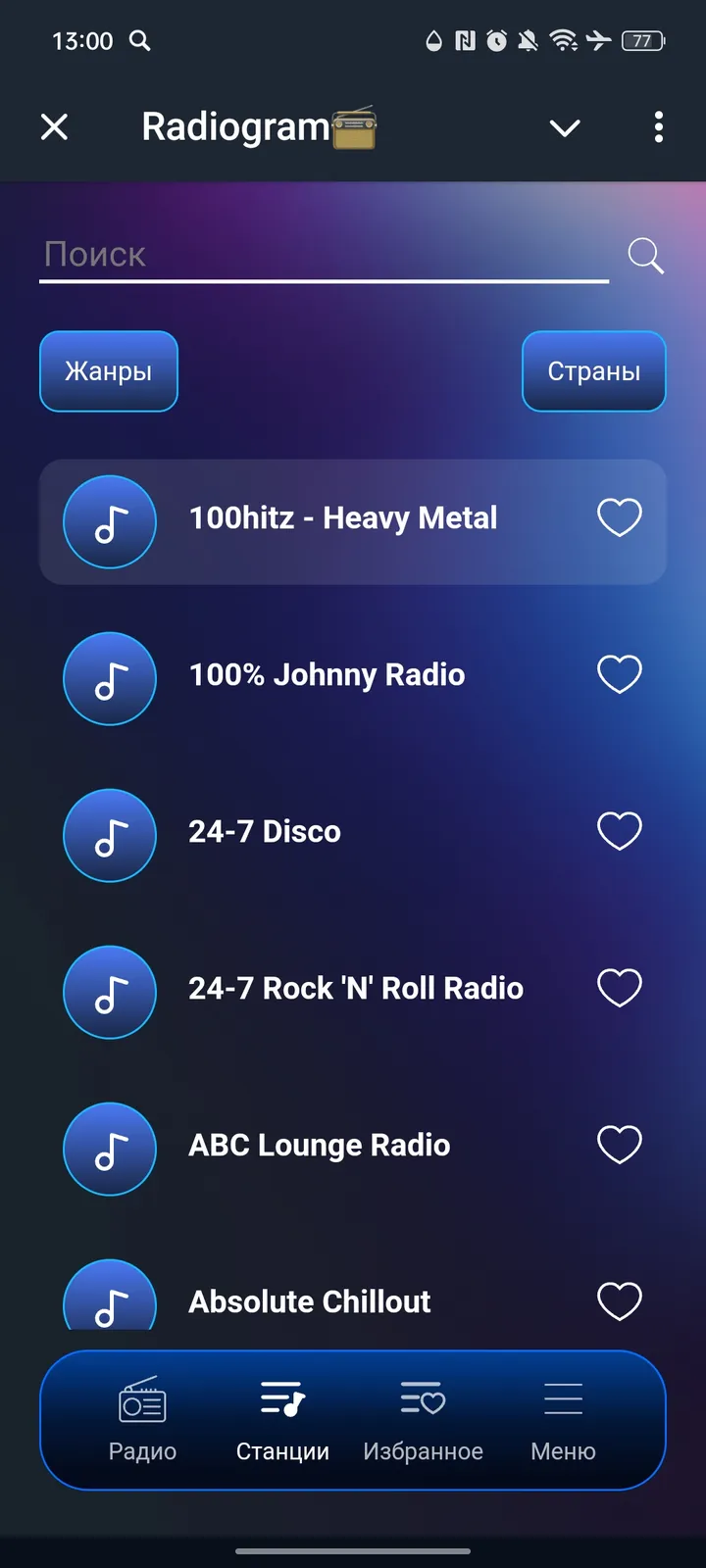Open Избранное using the heart-list icon
Screen dimensions: 706x1568
click(423, 1399)
